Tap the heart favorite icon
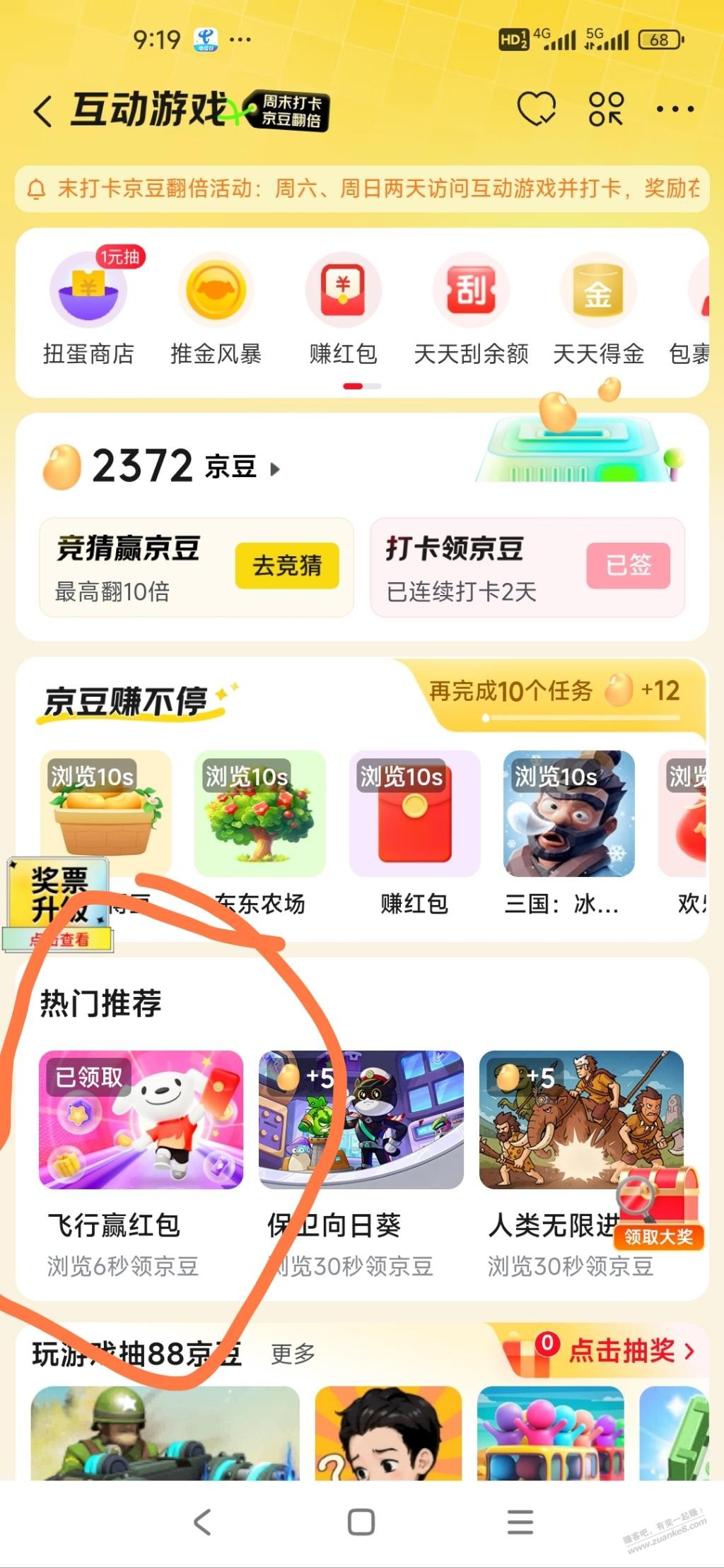The image size is (724, 1568). pos(538,107)
